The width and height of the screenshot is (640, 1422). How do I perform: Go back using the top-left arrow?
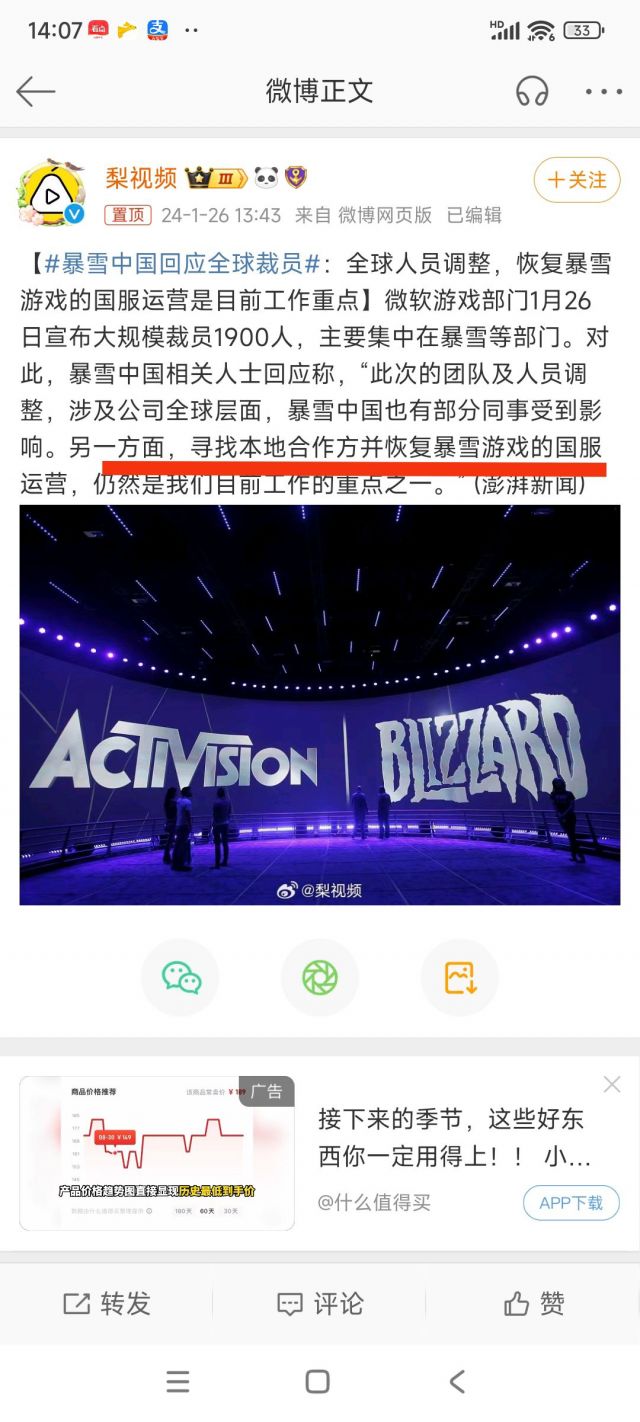(36, 92)
